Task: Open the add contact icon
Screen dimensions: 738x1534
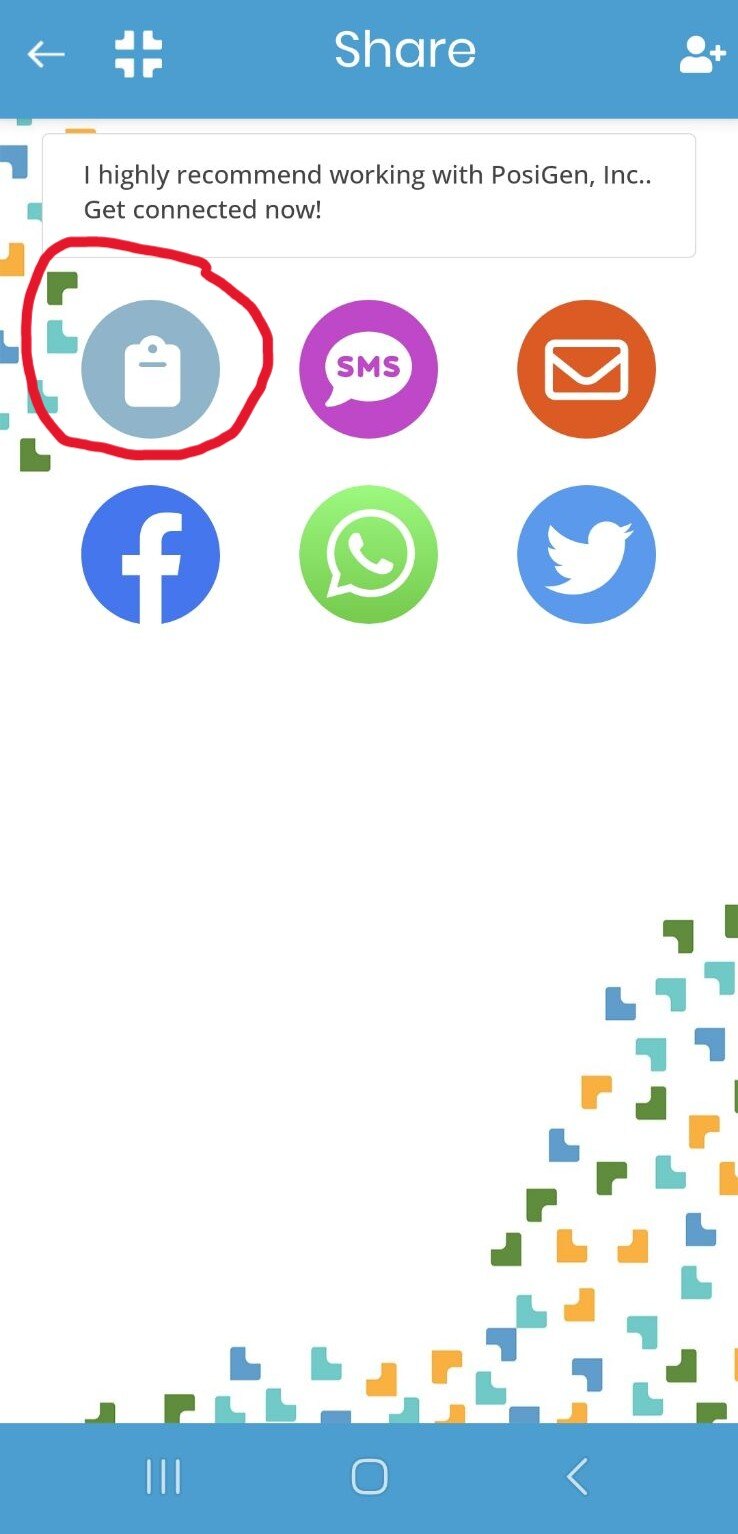Action: coord(701,55)
